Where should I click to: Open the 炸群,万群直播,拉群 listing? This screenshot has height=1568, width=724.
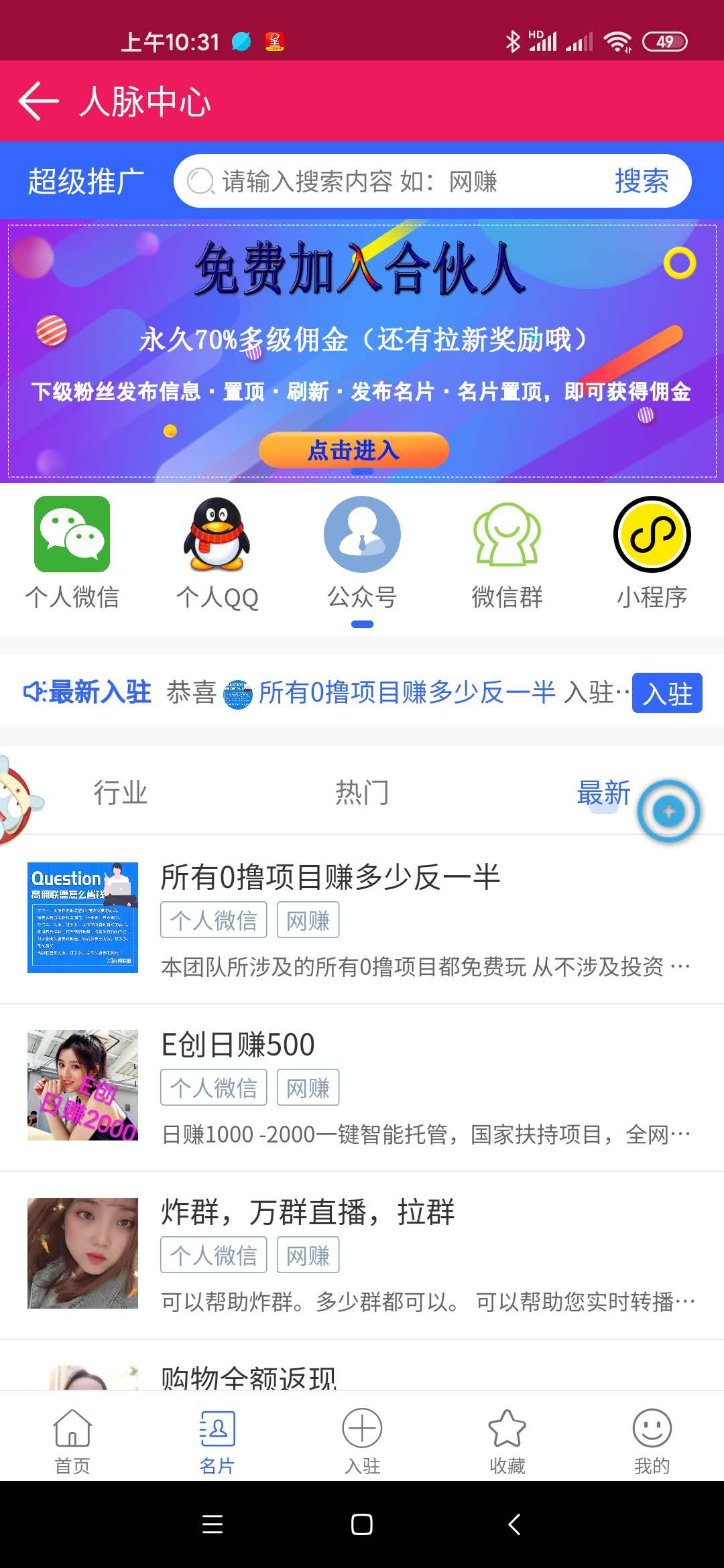point(362,1256)
